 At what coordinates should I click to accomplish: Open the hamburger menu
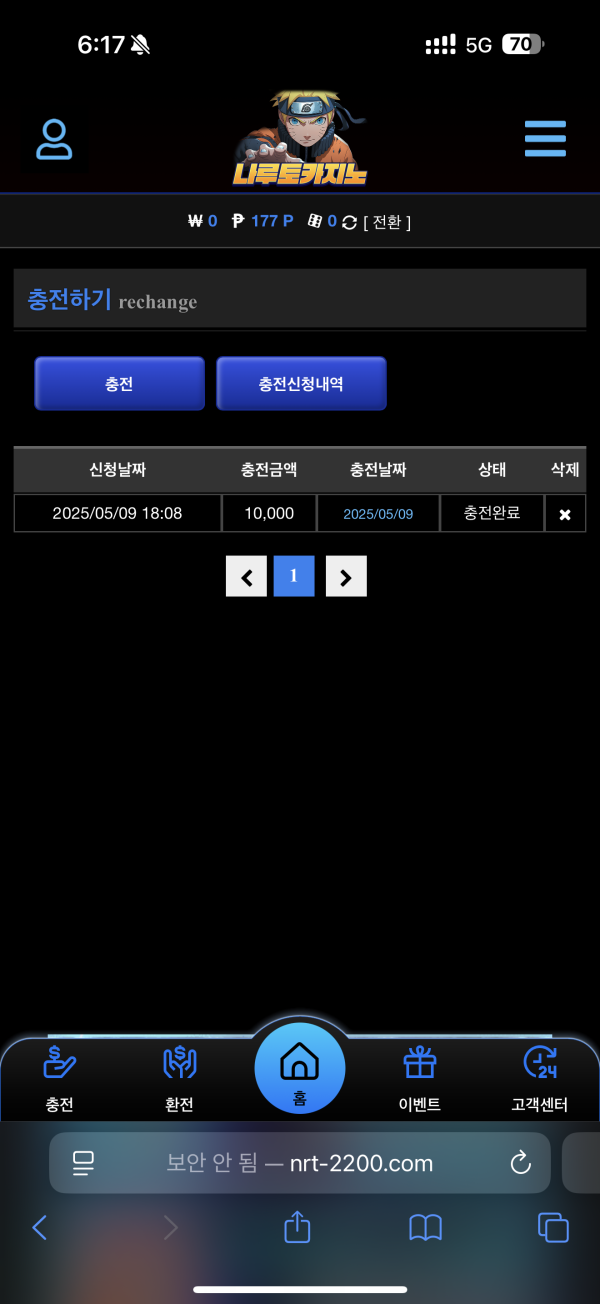click(545, 139)
